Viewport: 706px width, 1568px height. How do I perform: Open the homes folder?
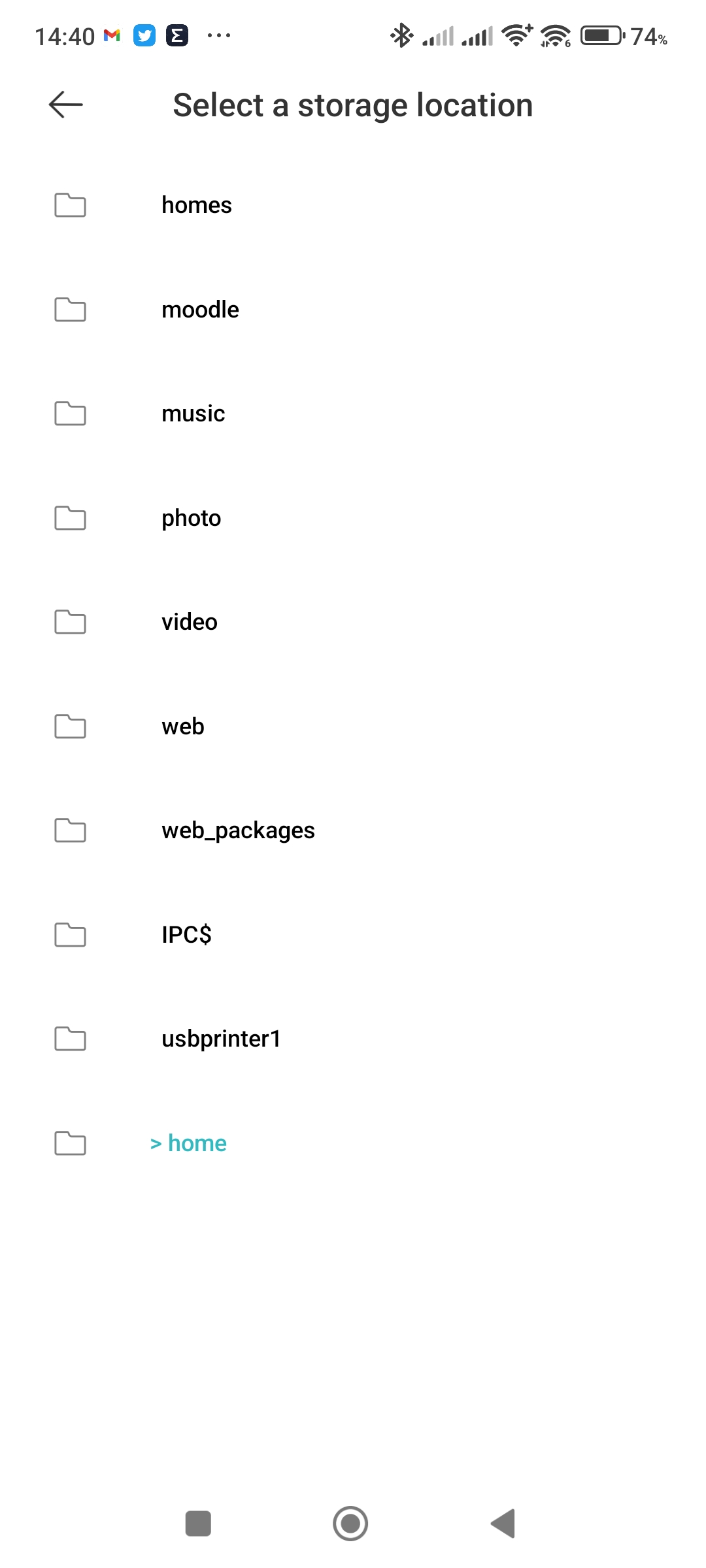(x=196, y=205)
